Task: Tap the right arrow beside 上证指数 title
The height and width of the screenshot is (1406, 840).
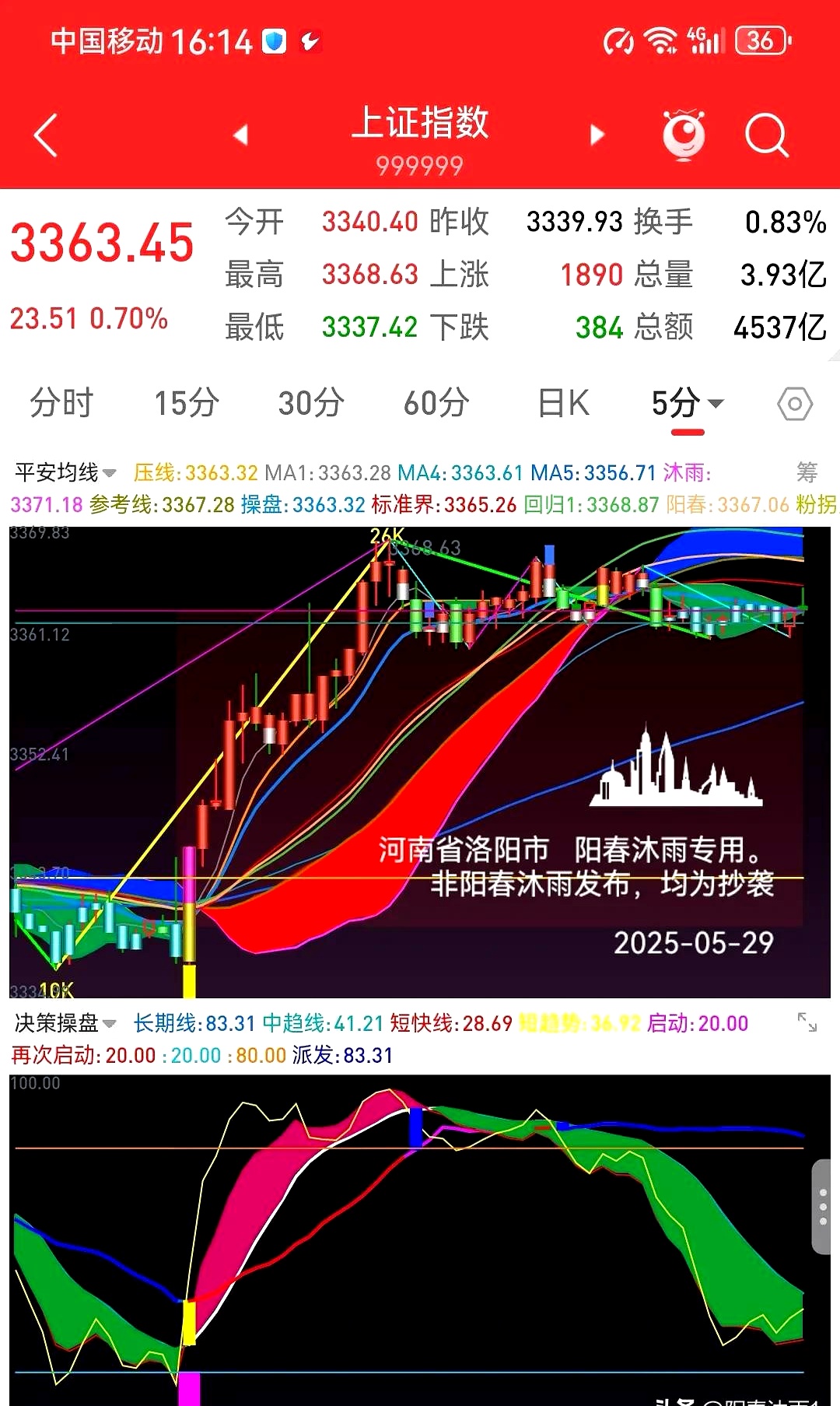Action: [x=596, y=134]
